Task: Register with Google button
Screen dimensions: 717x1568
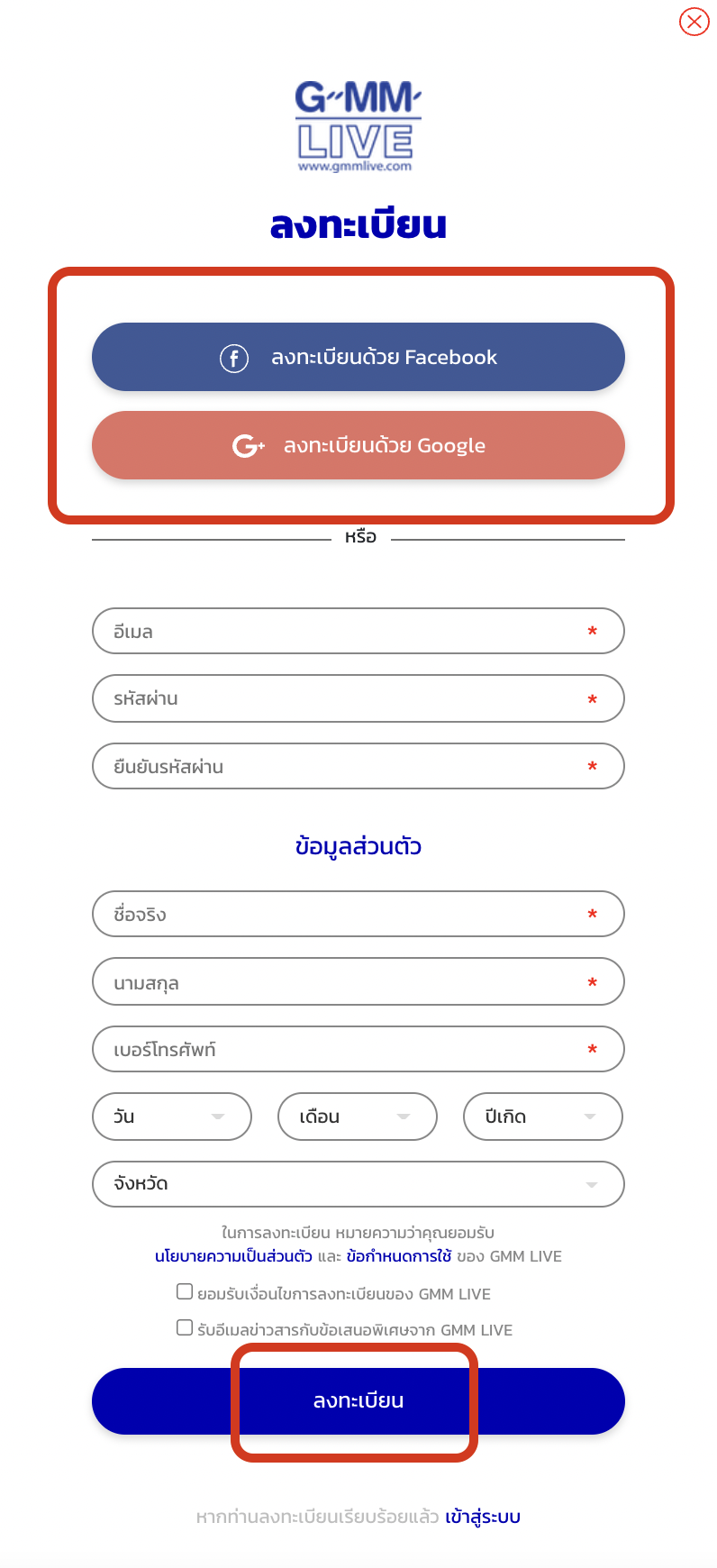Action: [358, 445]
